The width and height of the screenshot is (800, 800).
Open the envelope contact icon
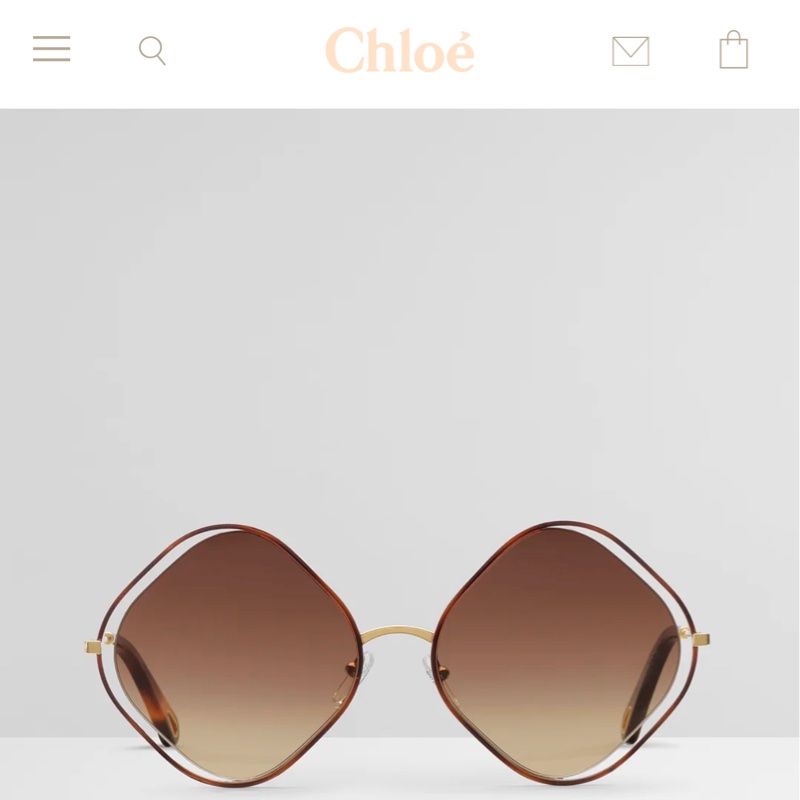[x=630, y=51]
